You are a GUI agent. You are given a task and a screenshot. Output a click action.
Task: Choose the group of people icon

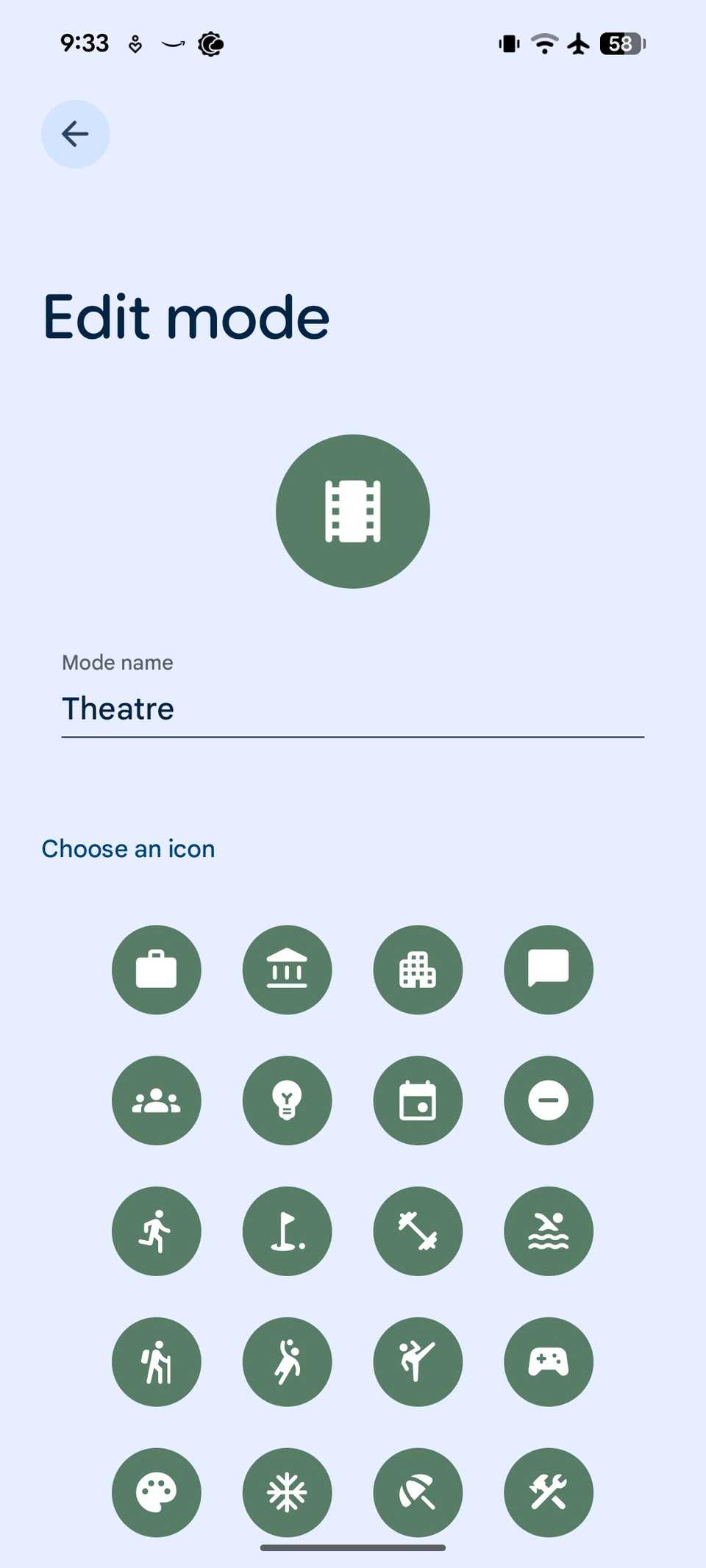[156, 1100]
